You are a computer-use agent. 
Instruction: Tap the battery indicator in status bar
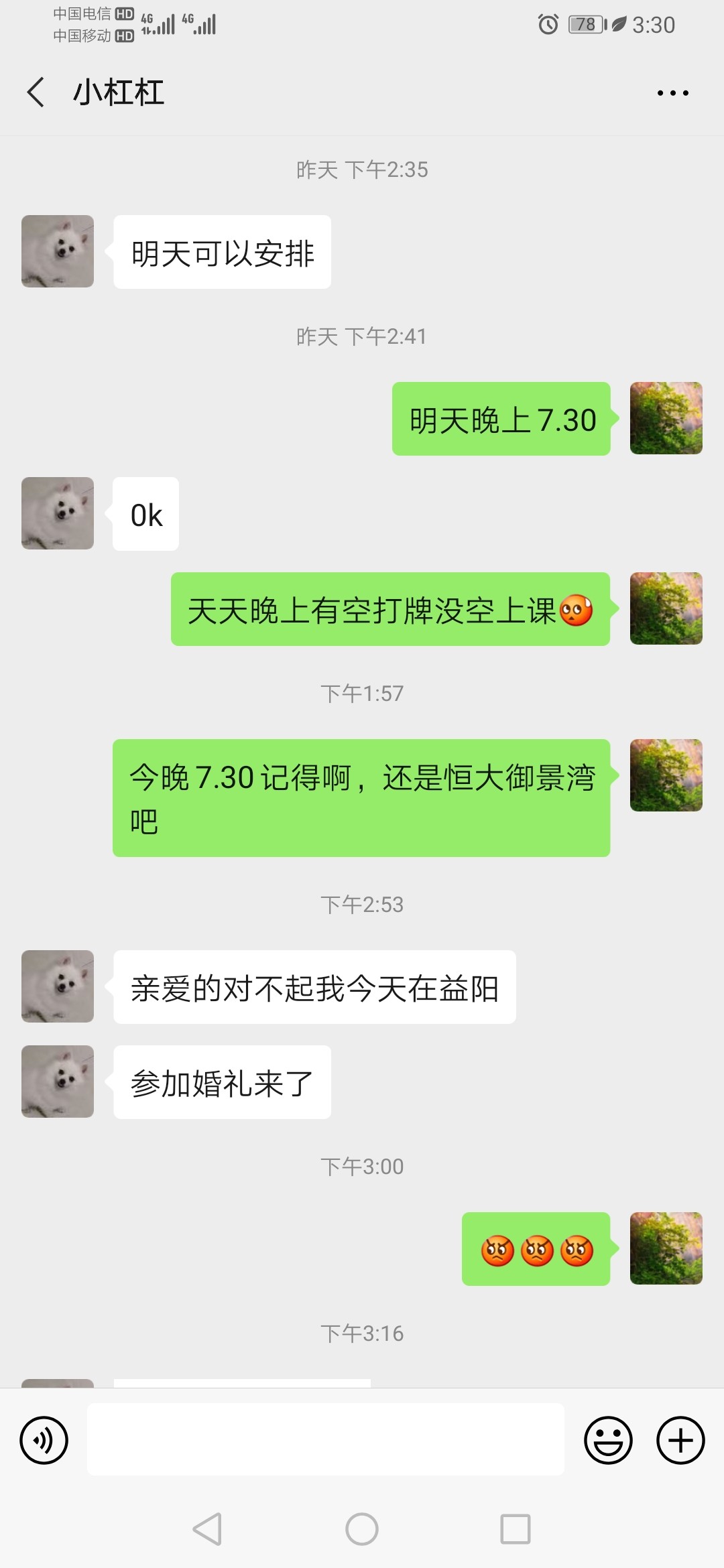[x=585, y=24]
